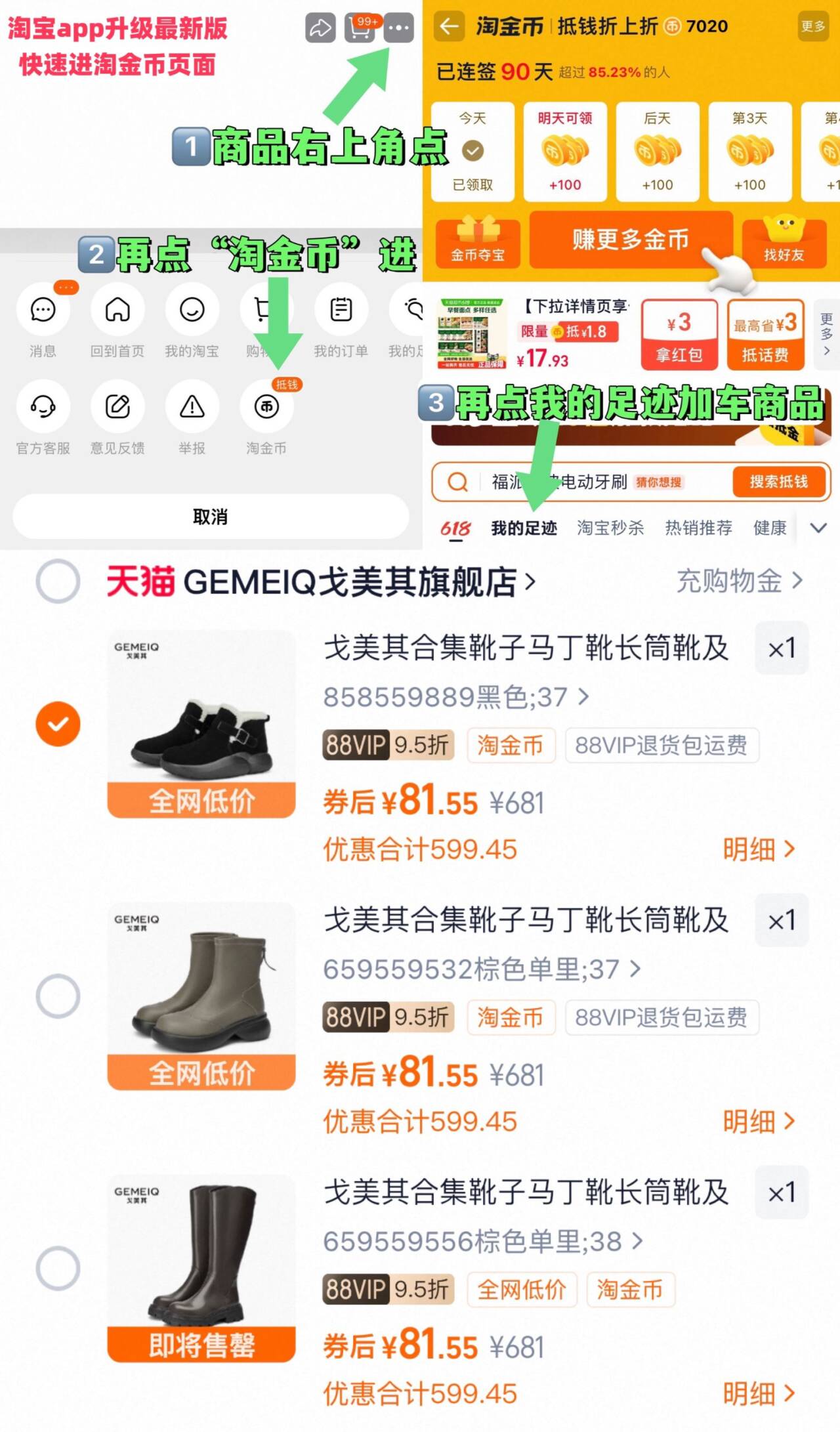Screen dimensions: 840x1432
Task: Expand the chevron next to the 健康 tab
Action: (x=818, y=527)
